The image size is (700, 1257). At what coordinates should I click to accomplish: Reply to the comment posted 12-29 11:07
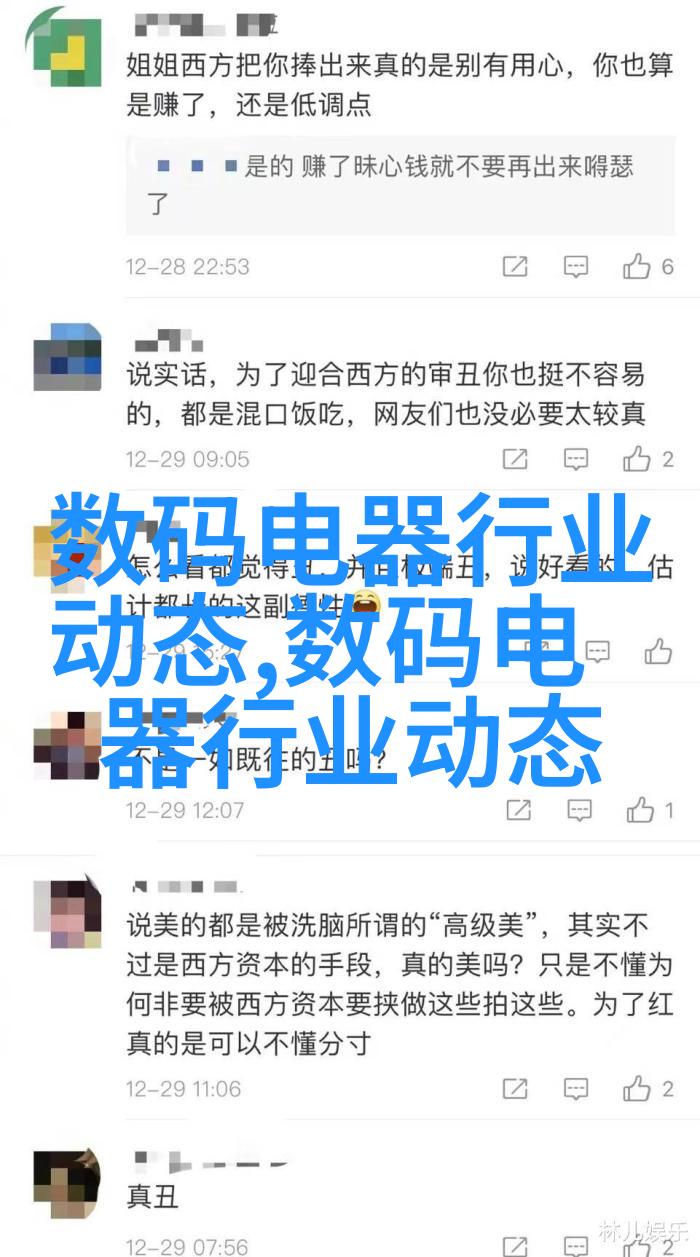pyautogui.click(x=579, y=810)
